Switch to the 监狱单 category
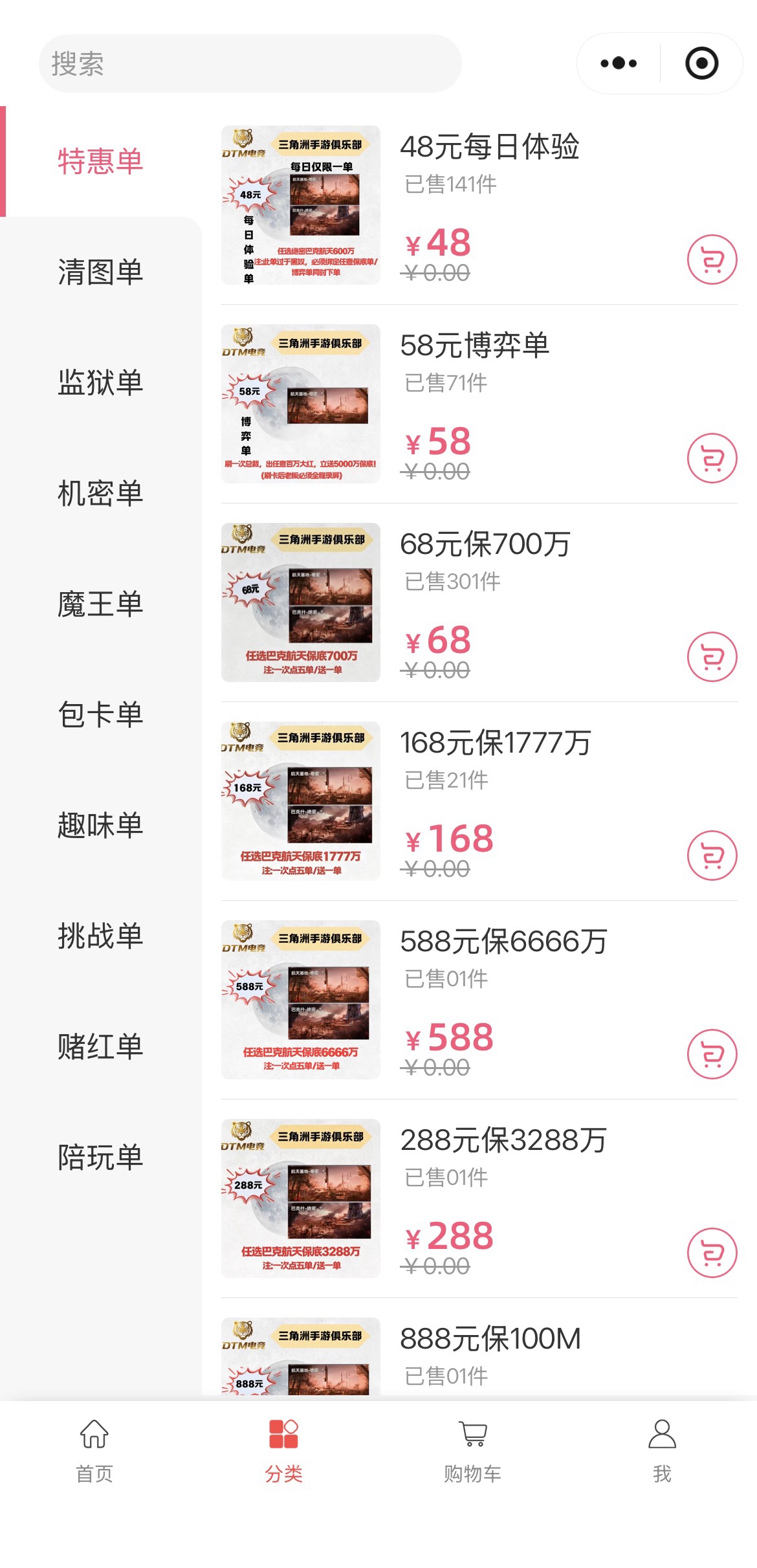Viewport: 757px width, 1568px height. pyautogui.click(x=100, y=382)
